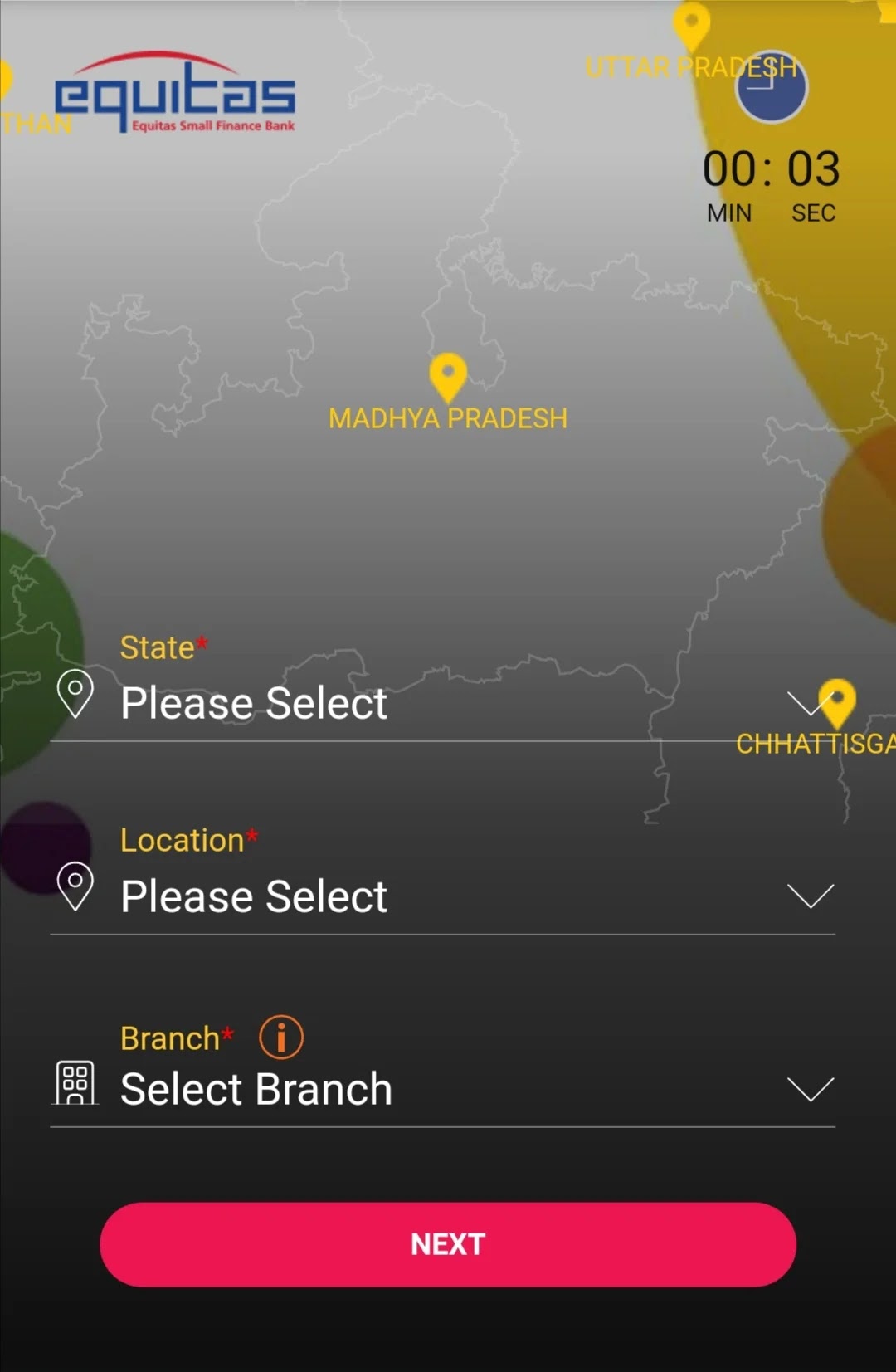896x1372 pixels.
Task: Select the Madhya Pradesh map pin
Action: tap(448, 376)
